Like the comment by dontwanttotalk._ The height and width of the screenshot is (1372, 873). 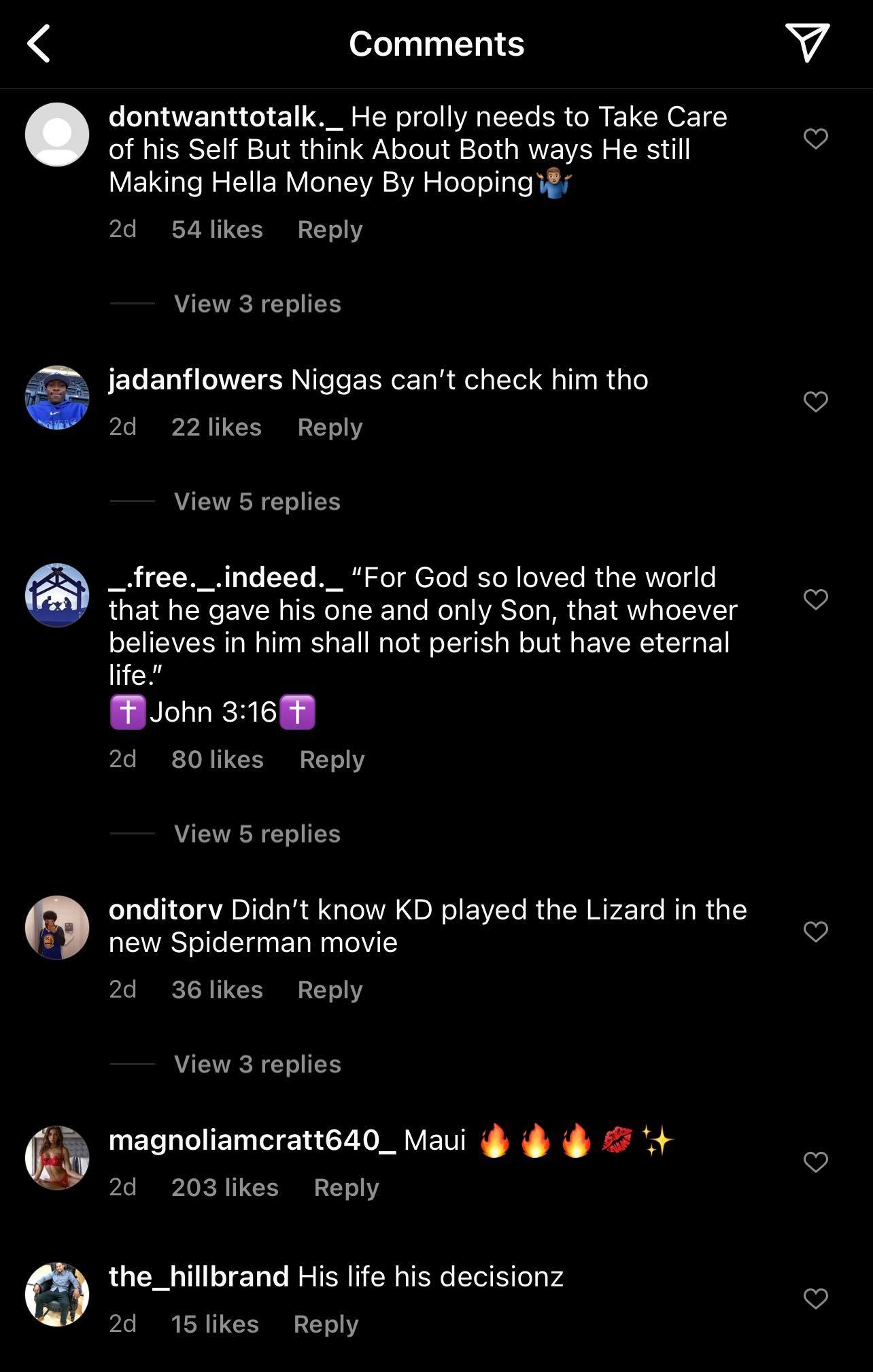click(815, 139)
